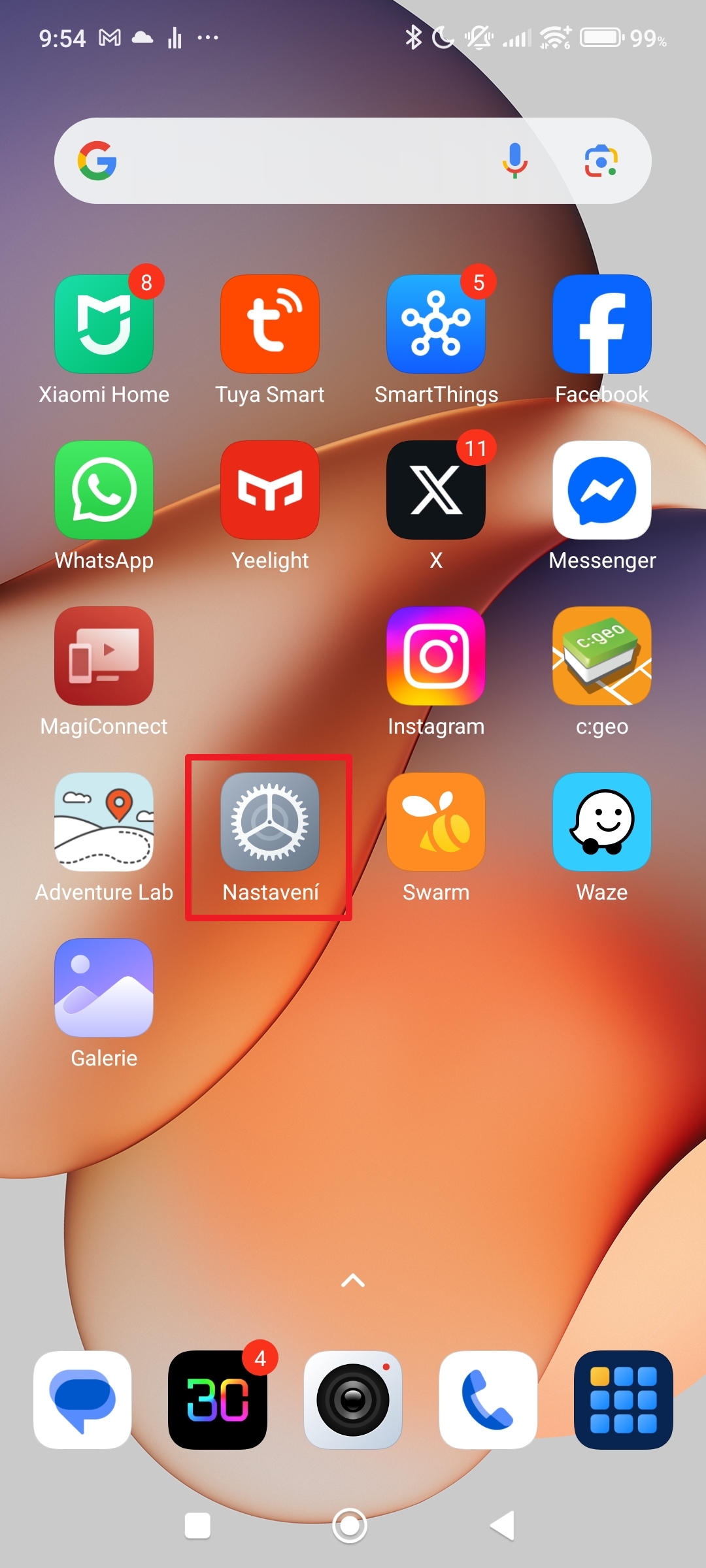Launch the c:geo app
Screen dimensions: 706x1568
tap(601, 656)
